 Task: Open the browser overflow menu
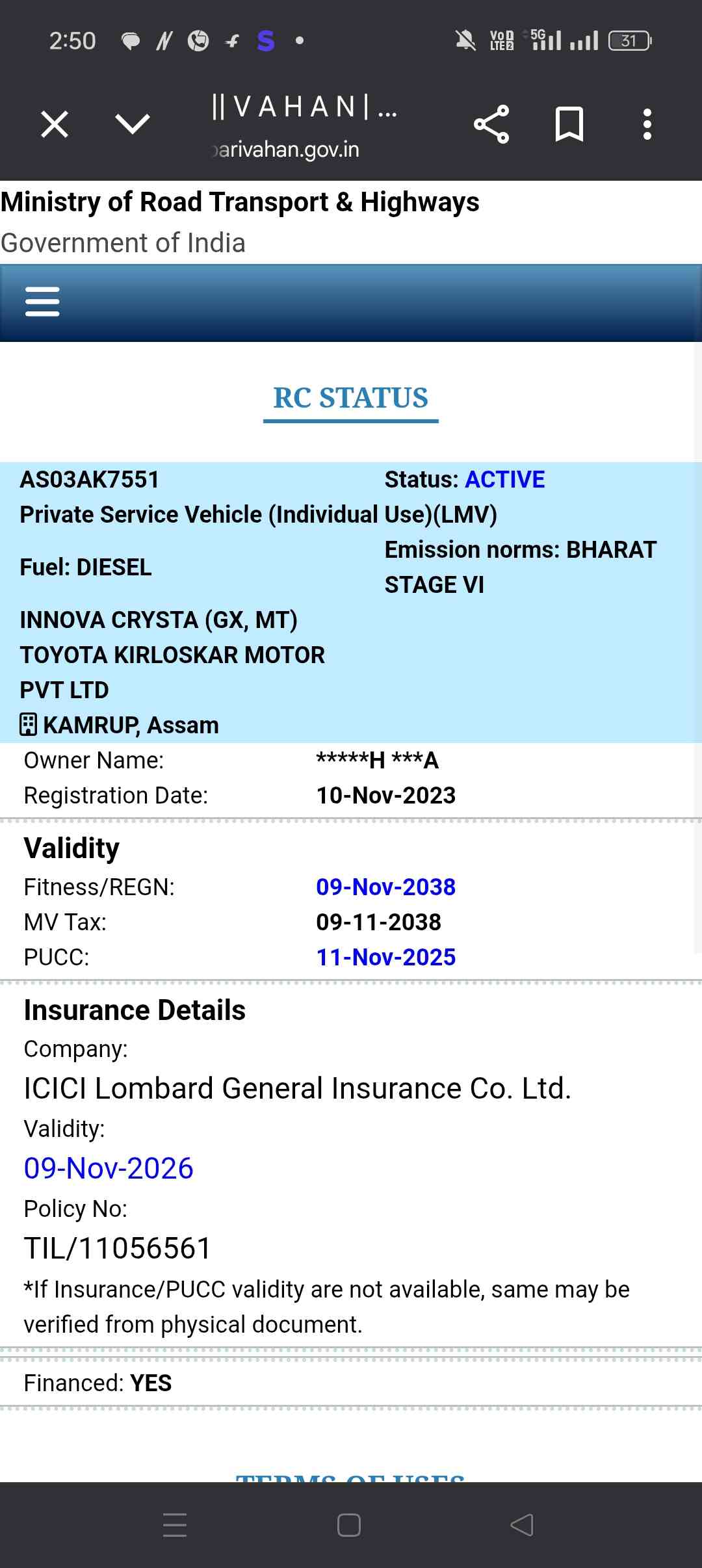tap(647, 124)
